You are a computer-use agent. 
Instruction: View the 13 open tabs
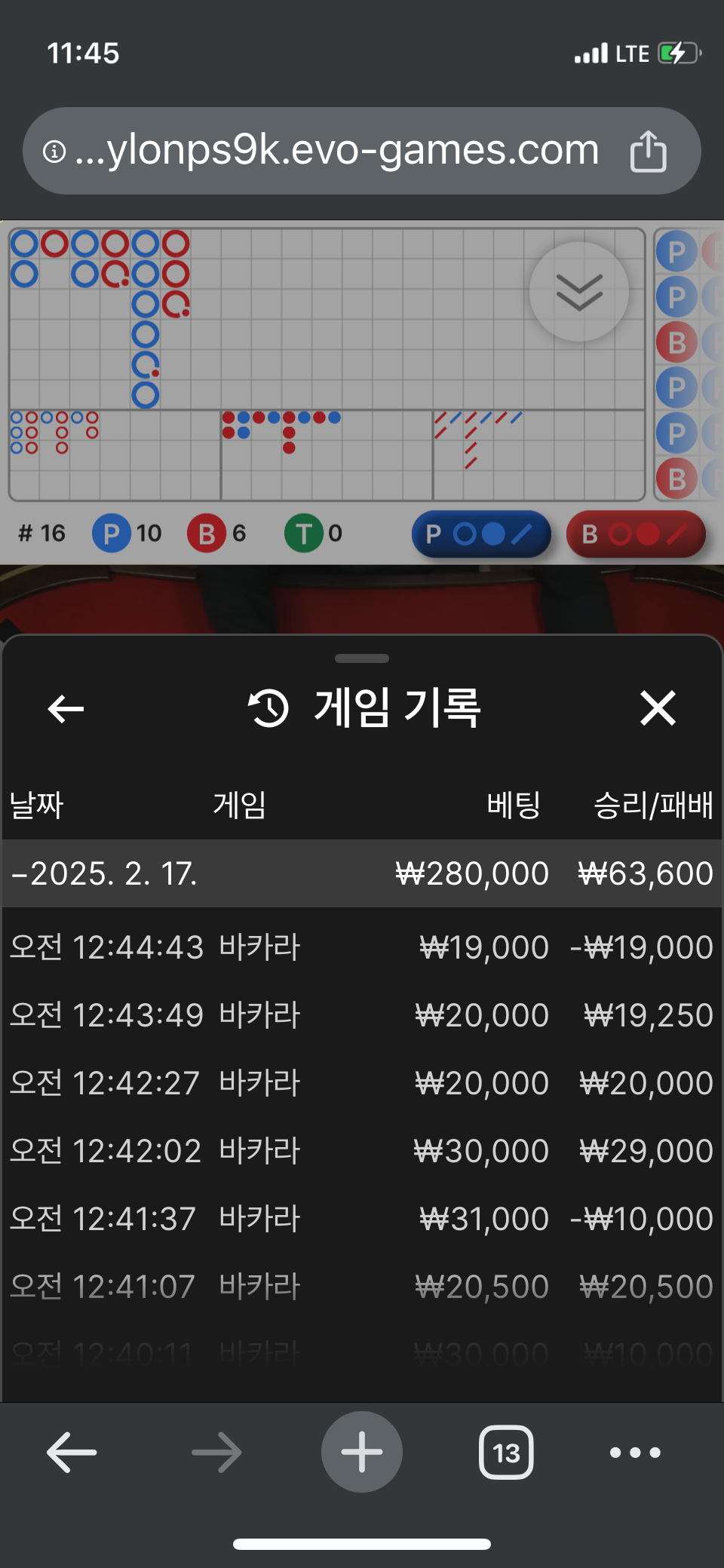coord(506,1452)
